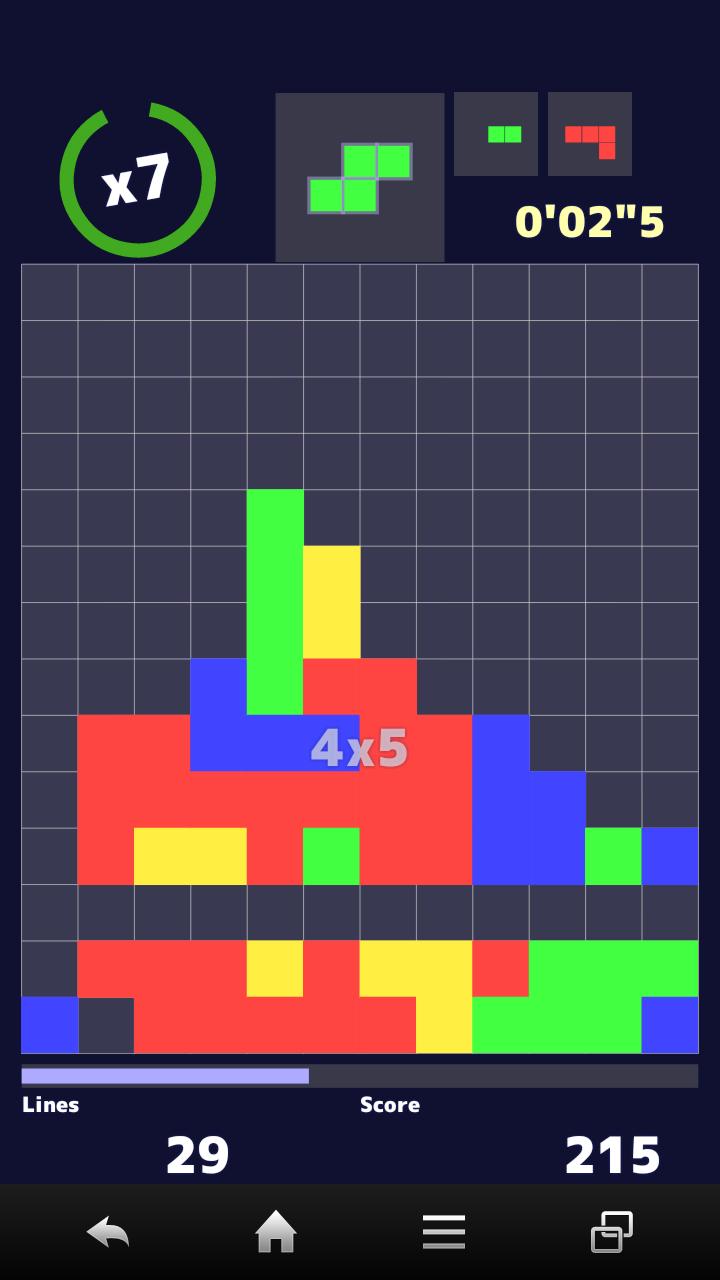Image resolution: width=720 pixels, height=1280 pixels.
Task: Open the recent apps view
Action: click(x=611, y=1232)
